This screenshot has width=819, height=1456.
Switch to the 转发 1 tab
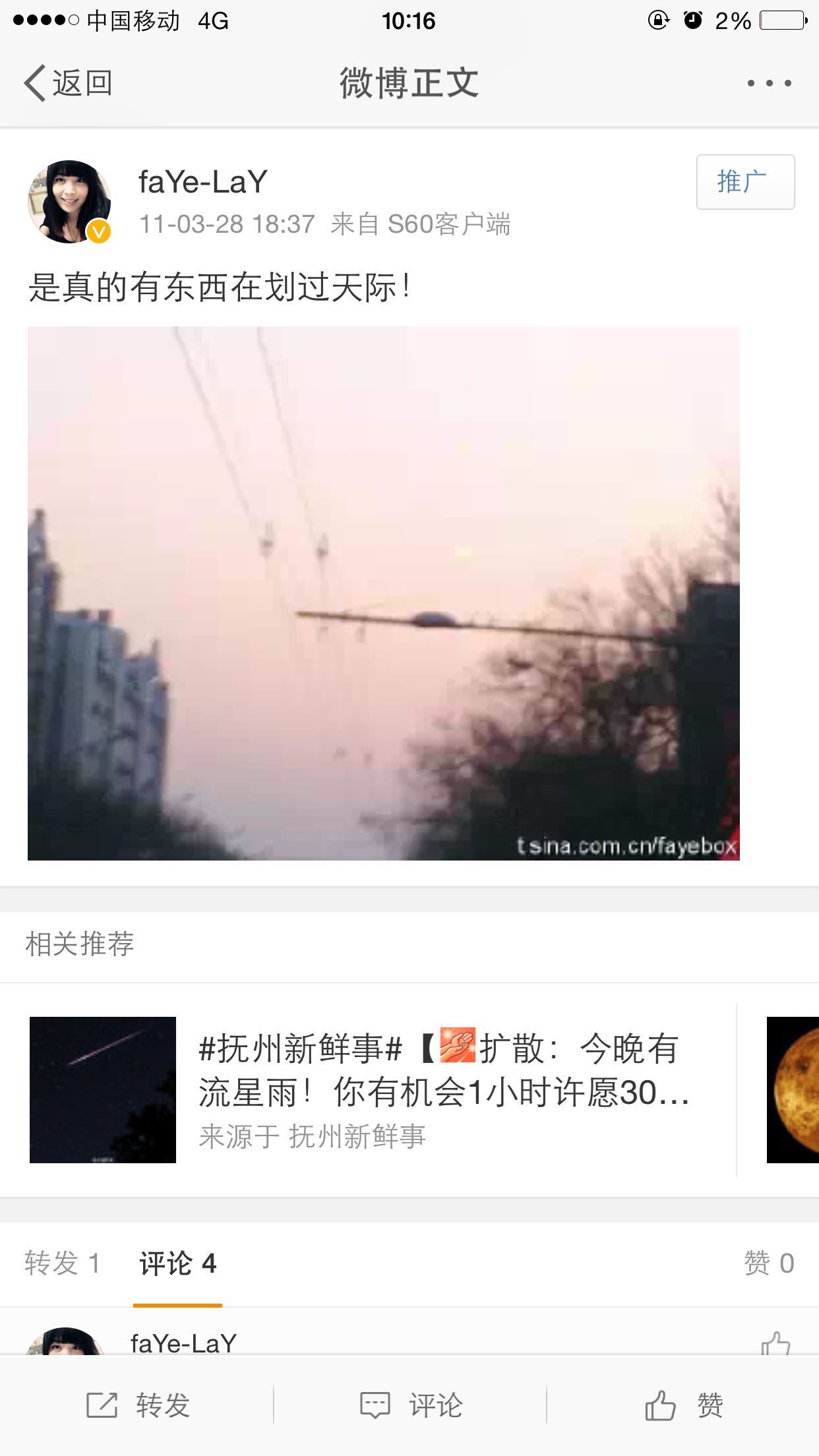click(x=62, y=1263)
